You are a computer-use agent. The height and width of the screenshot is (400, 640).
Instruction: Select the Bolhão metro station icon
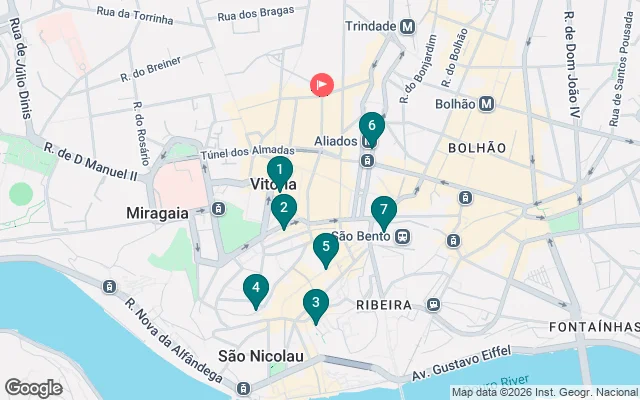pyautogui.click(x=486, y=103)
